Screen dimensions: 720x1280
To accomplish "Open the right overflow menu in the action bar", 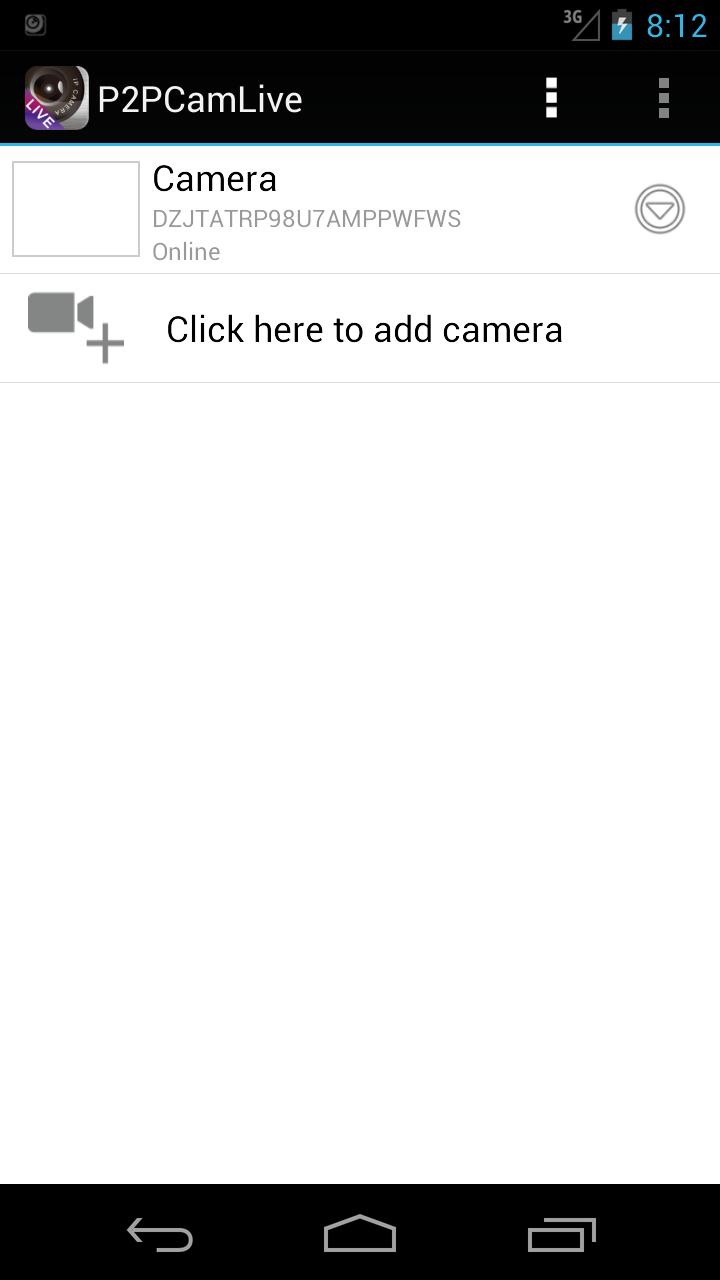I will [x=663, y=98].
